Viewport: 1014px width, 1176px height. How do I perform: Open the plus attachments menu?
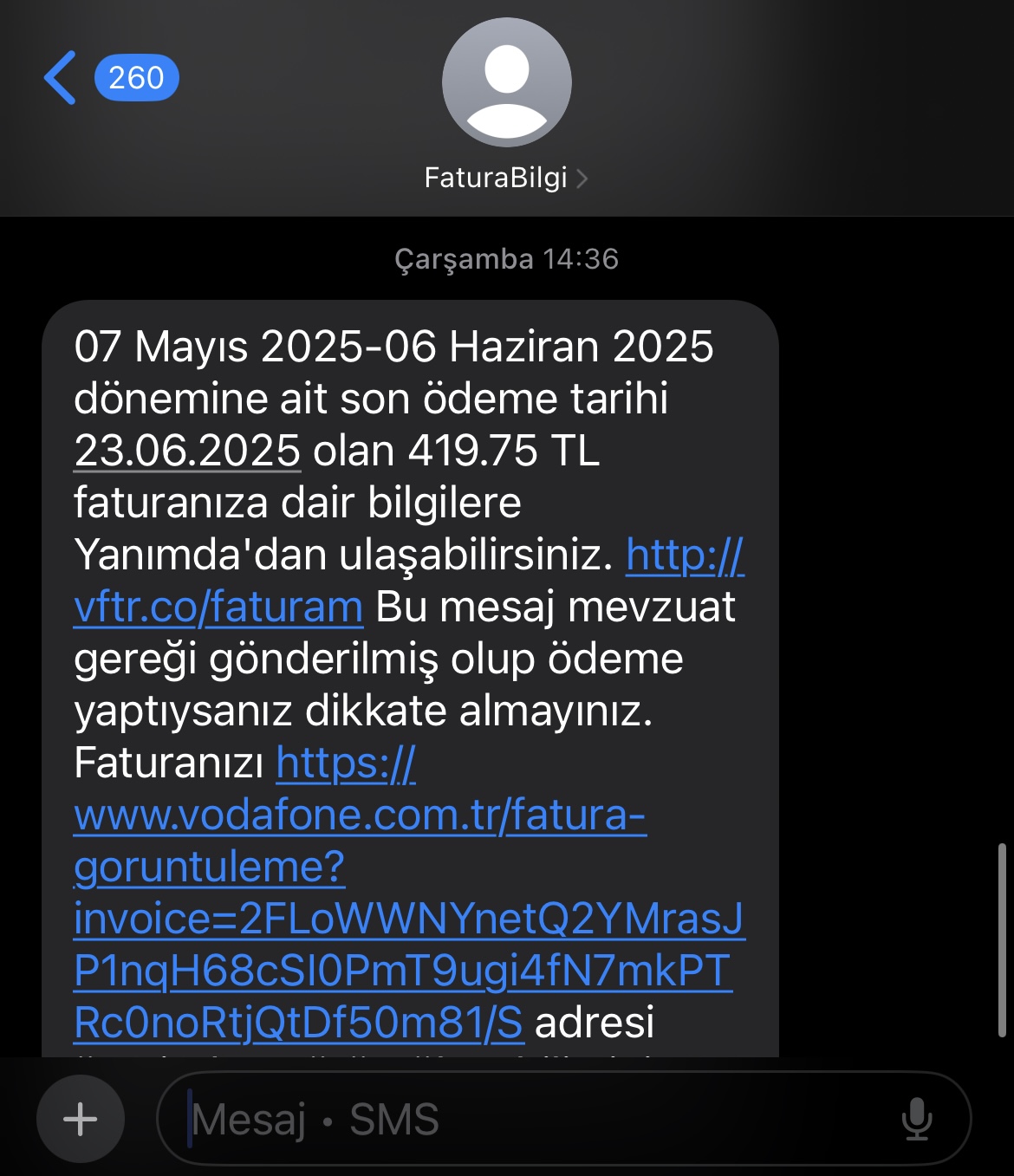coord(81,1118)
